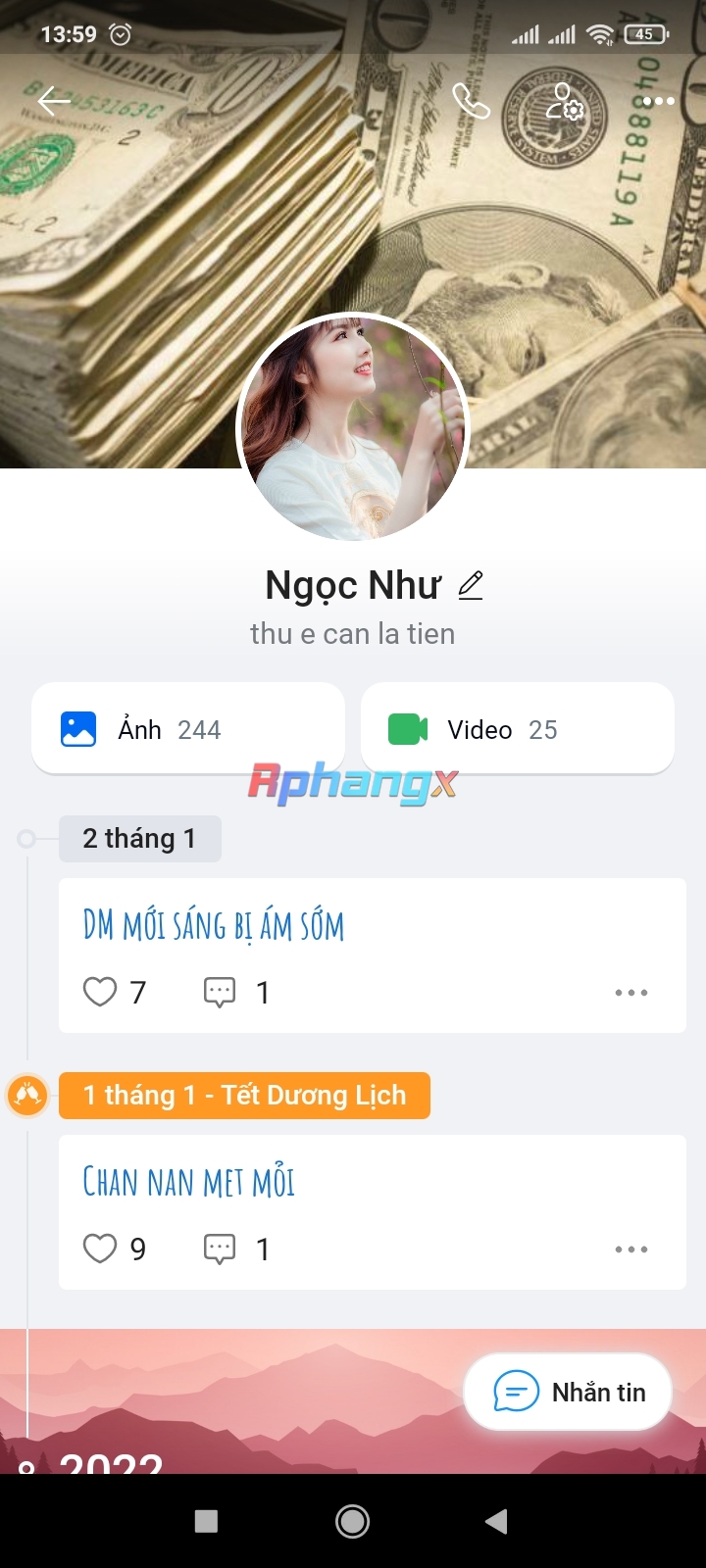Edit the nickname with the pencil icon

(471, 585)
